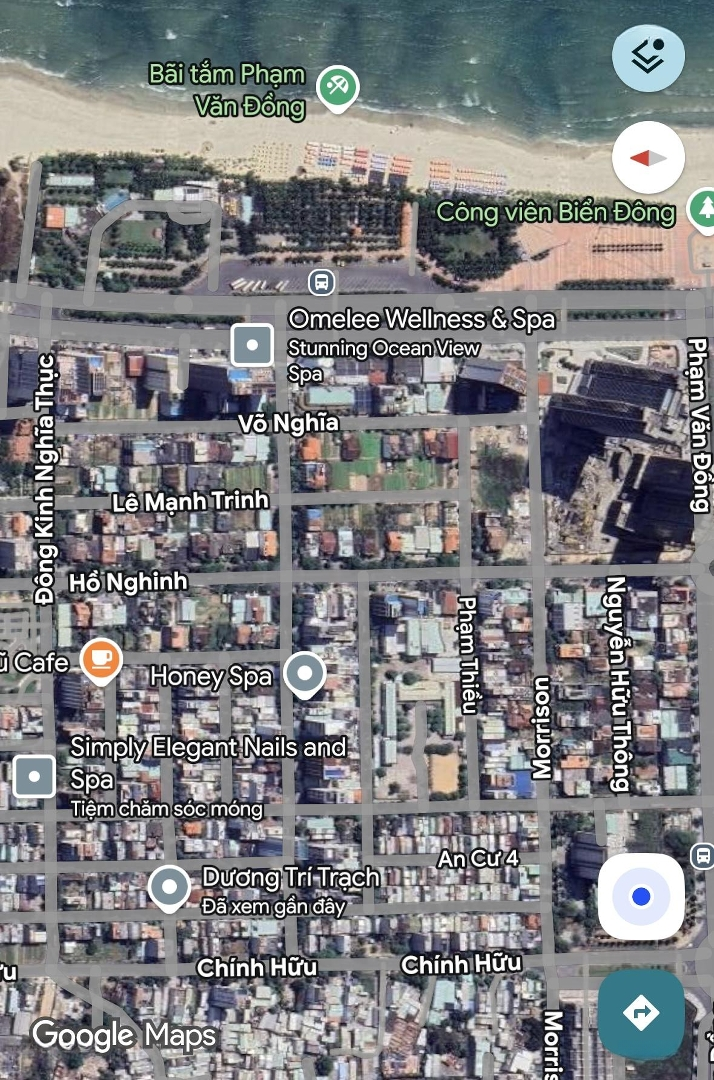Open the recently viewed Dương Trí Trạch pin

169,886
